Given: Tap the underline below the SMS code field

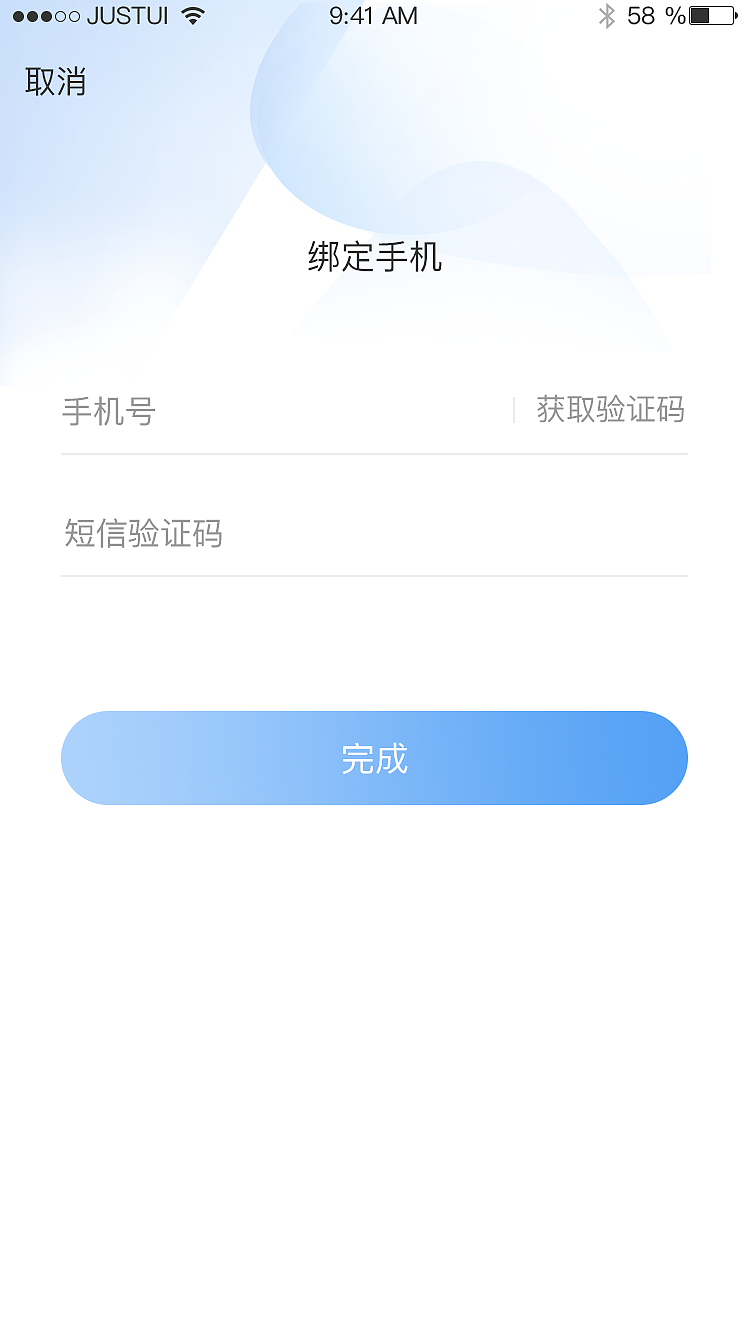Looking at the screenshot, I should [x=374, y=576].
